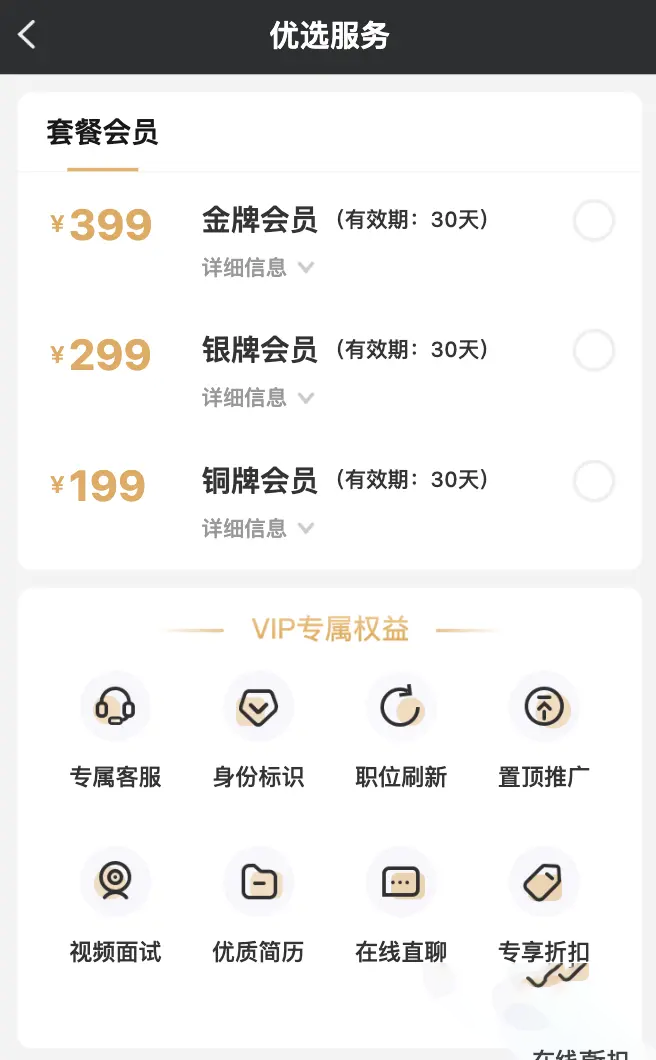This screenshot has height=1060, width=656.
Task: Expand 详细信息 under 银牌会员
Action: point(258,398)
